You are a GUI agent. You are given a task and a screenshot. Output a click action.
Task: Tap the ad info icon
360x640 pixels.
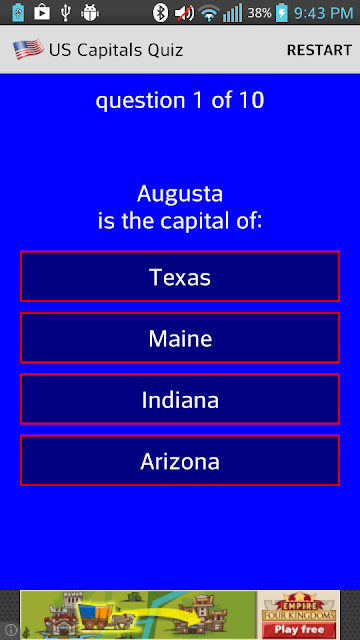point(10,629)
